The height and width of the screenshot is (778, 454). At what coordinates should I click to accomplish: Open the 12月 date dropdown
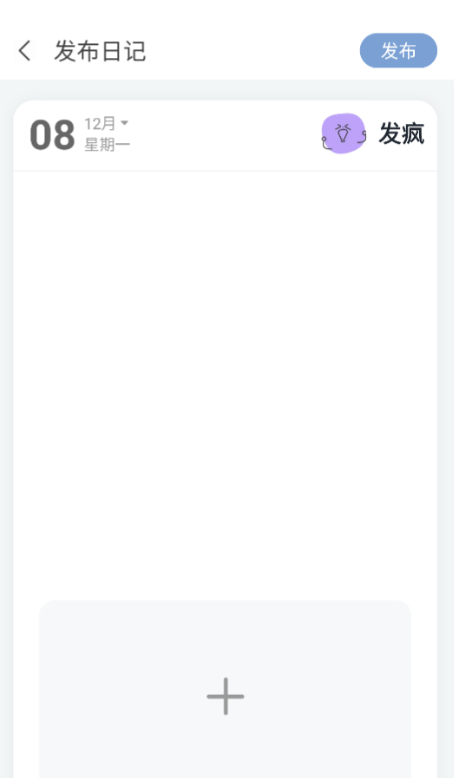tap(106, 123)
